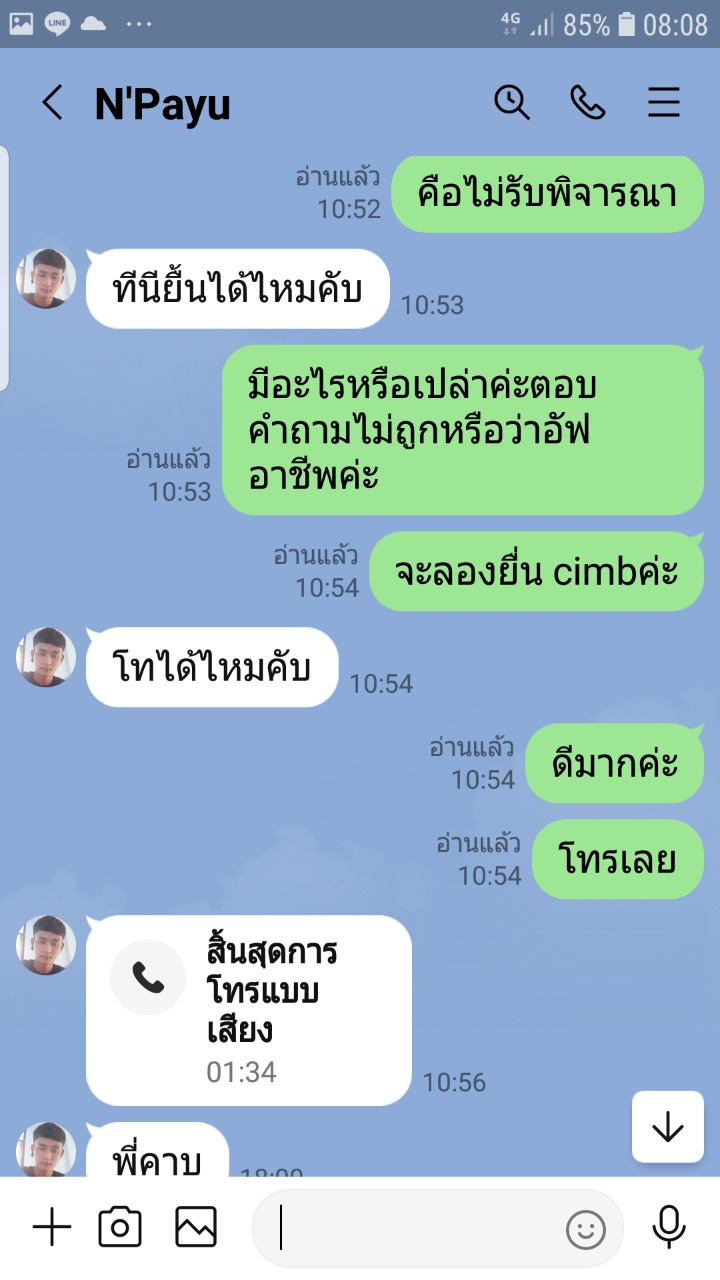Open chat search with the magnifier icon
Screen dimensions: 720x1280
[512, 102]
